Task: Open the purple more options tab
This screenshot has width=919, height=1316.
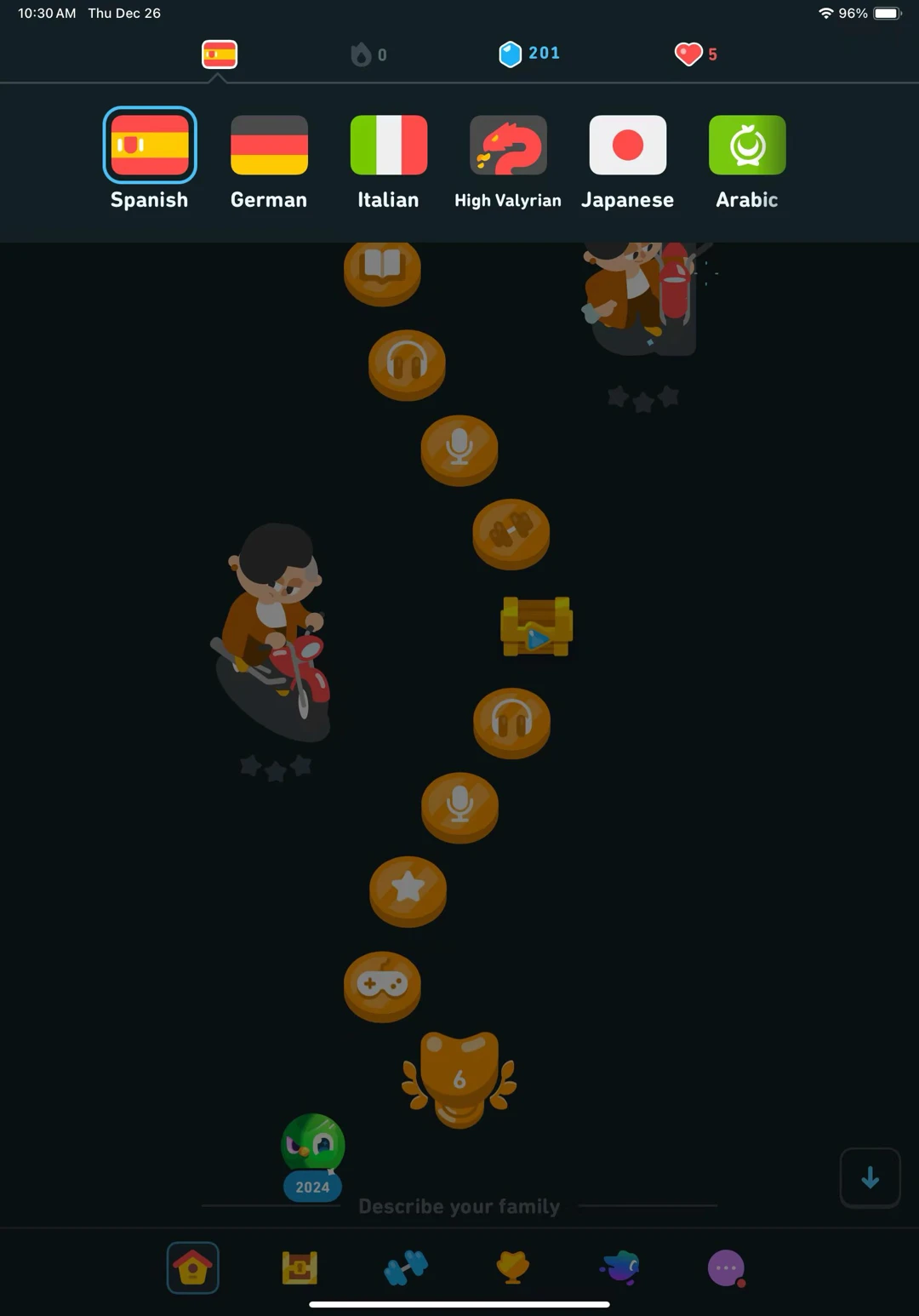Action: [x=726, y=1267]
